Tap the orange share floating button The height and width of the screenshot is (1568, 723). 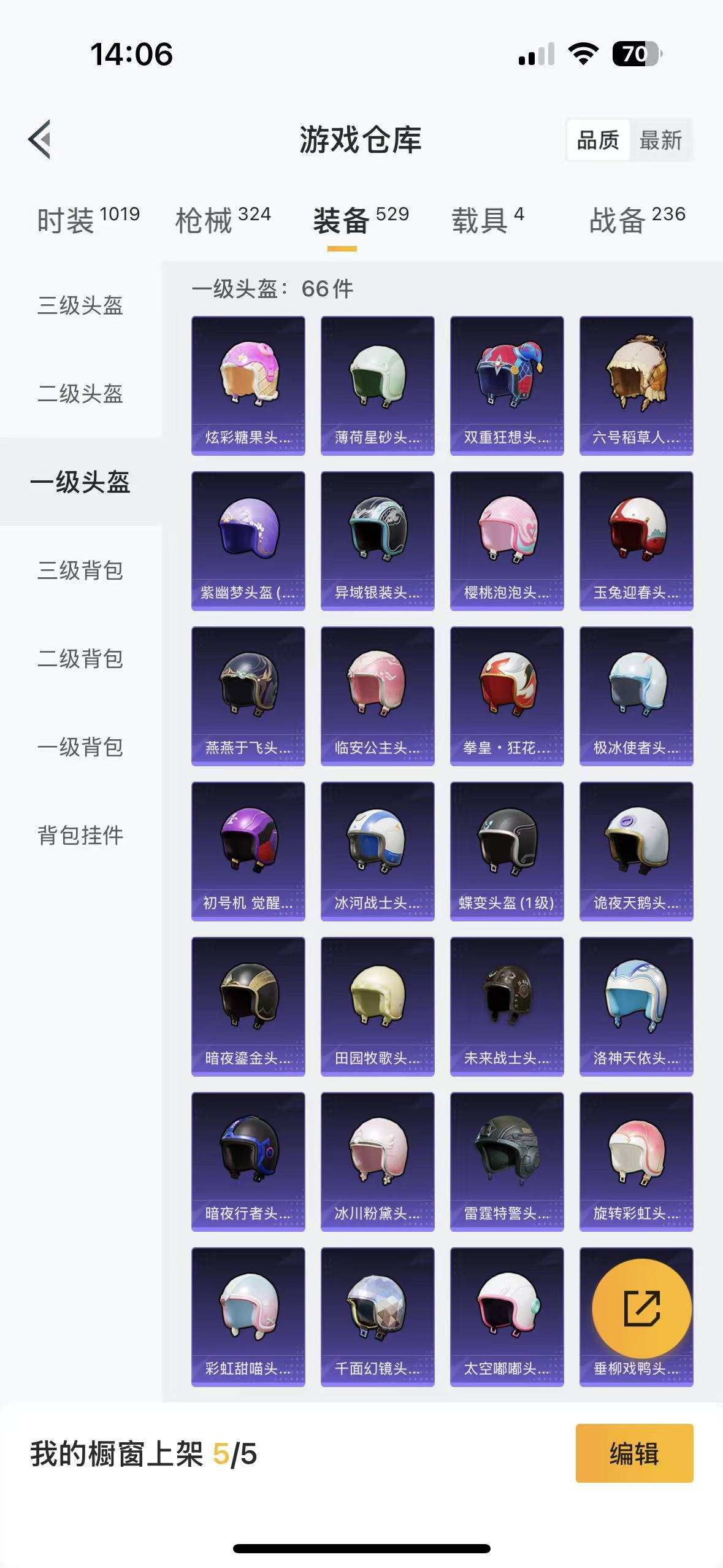[x=641, y=1309]
